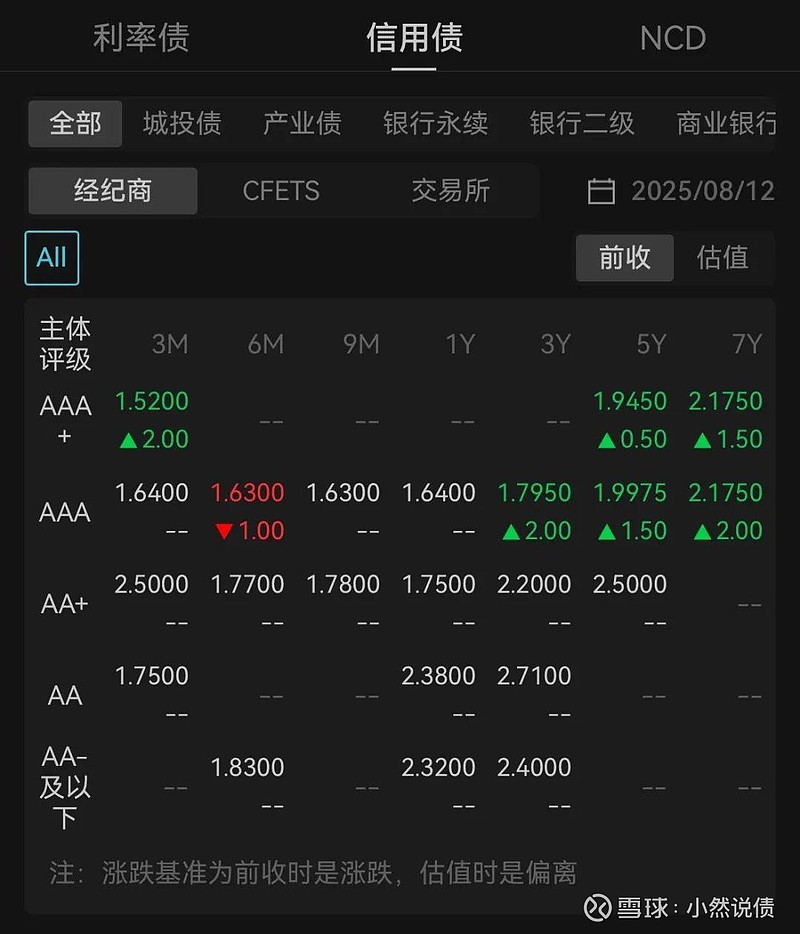Switch to the 交易所 source

click(451, 191)
